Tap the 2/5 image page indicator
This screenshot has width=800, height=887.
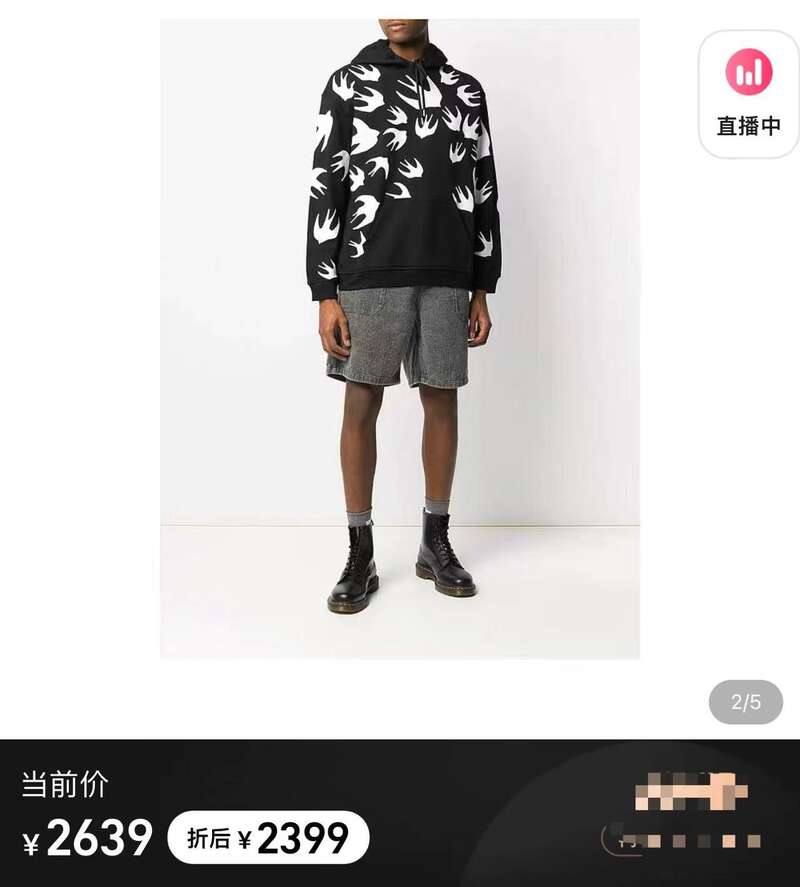746,702
